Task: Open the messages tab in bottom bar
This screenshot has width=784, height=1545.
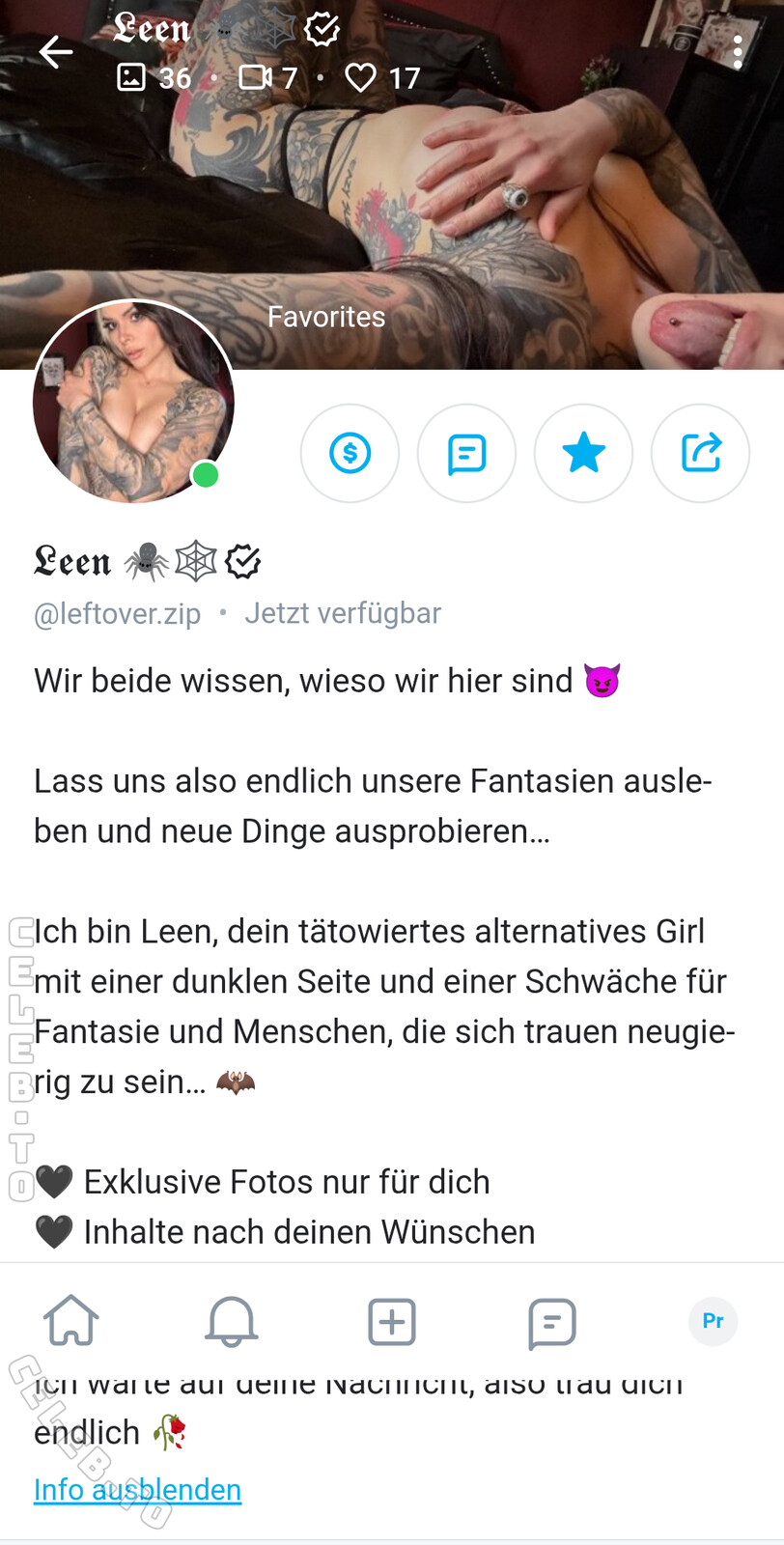Action: tap(552, 1321)
